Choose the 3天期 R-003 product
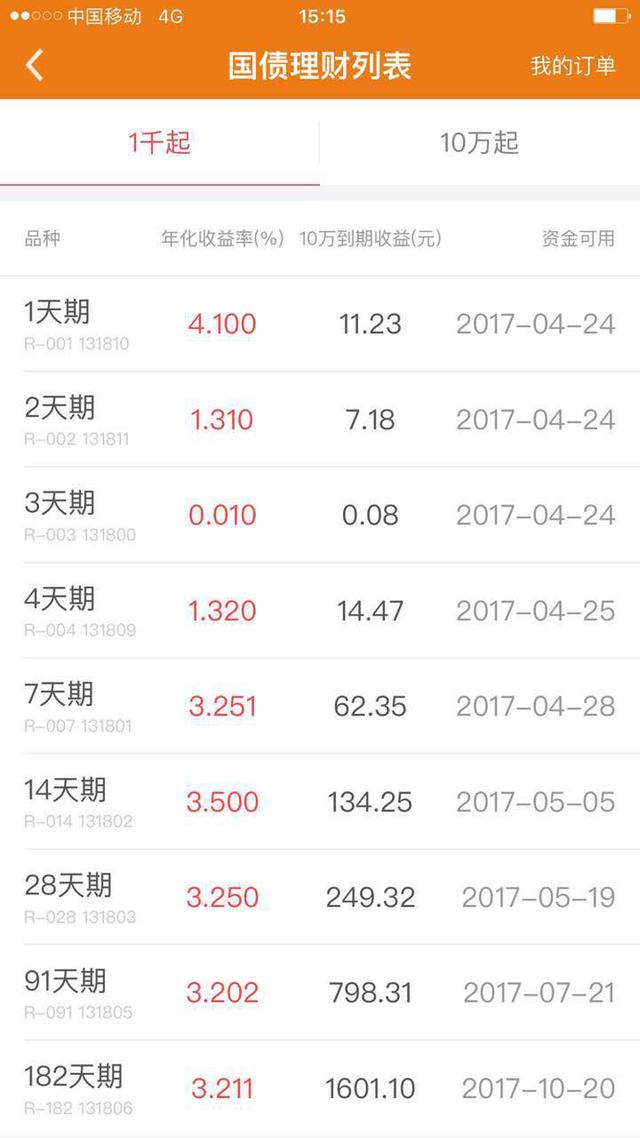This screenshot has height=1138, width=640. tap(320, 515)
